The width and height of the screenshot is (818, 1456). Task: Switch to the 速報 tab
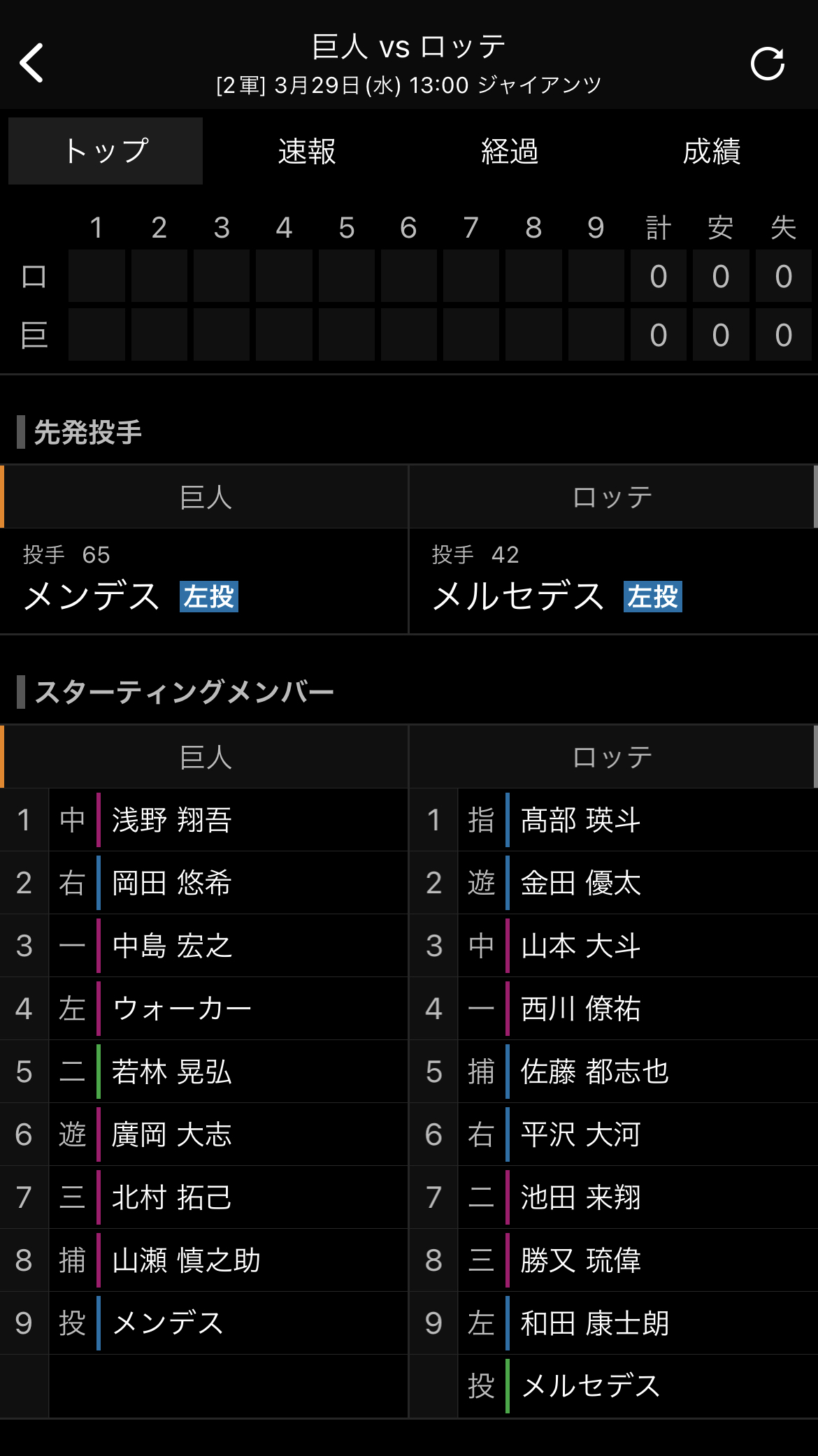point(308,151)
